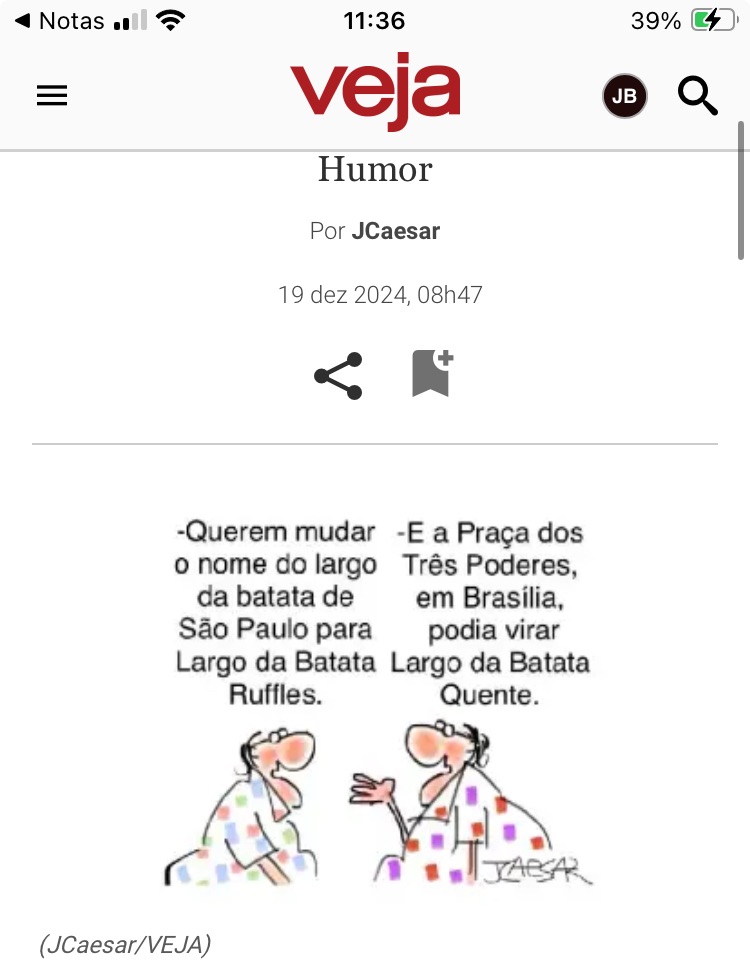Image resolution: width=750 pixels, height=965 pixels.
Task: Return to the Notas app
Action: coord(60,20)
